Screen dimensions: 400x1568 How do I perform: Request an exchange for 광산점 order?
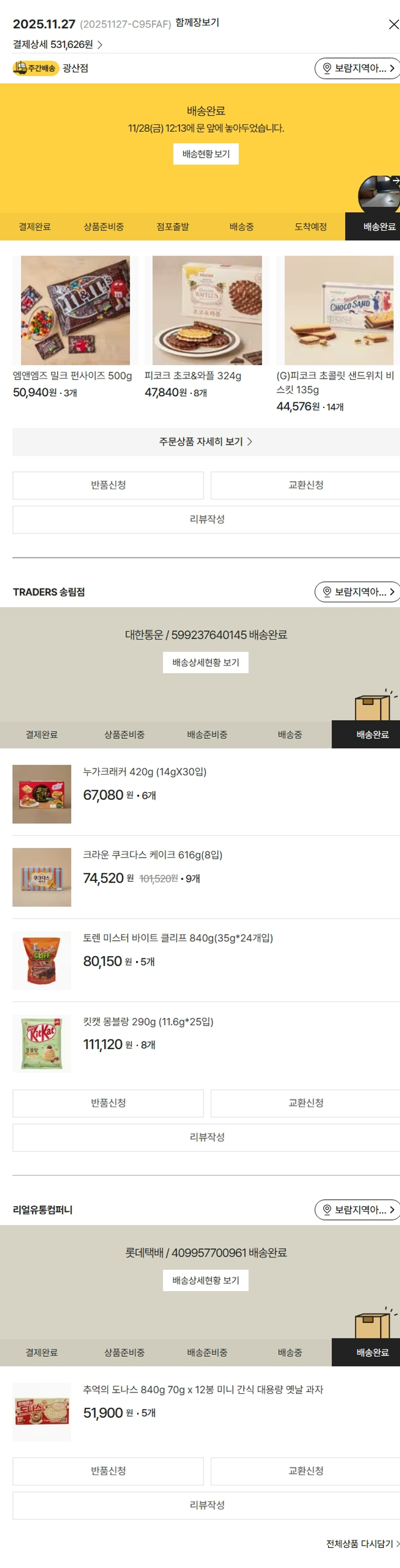pyautogui.click(x=306, y=485)
